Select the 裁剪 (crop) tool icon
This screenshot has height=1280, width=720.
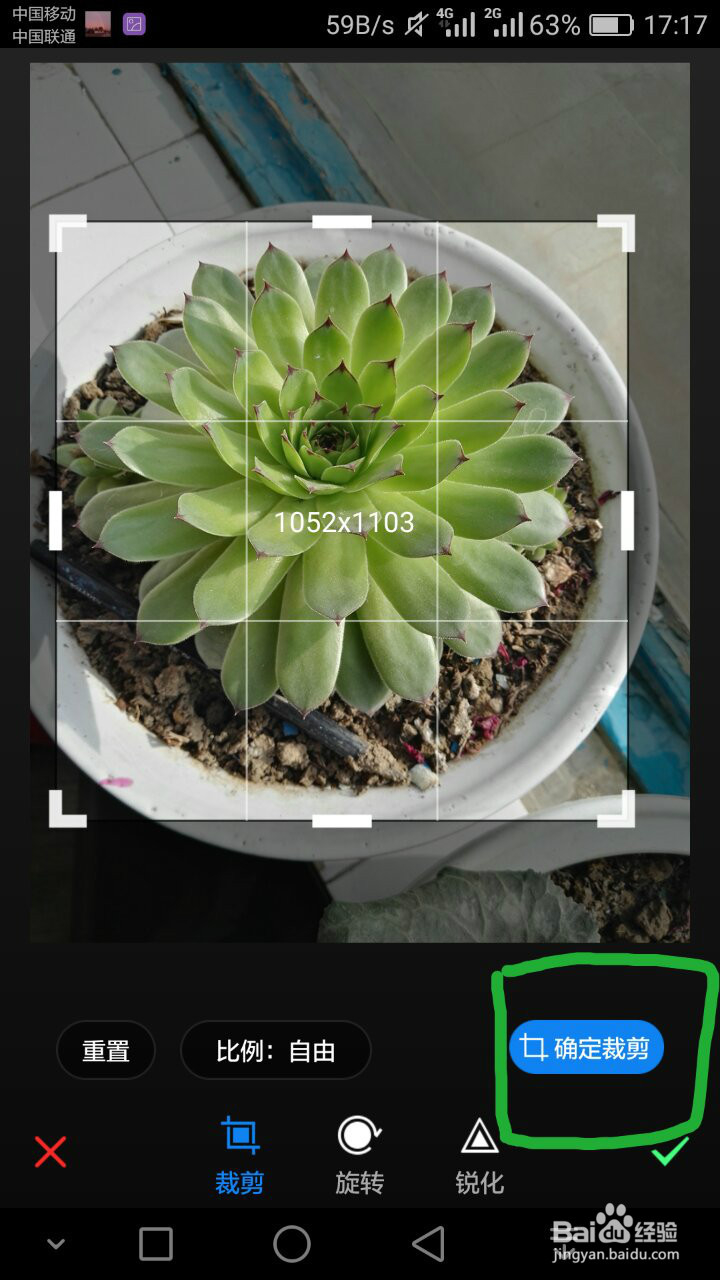pos(238,1136)
